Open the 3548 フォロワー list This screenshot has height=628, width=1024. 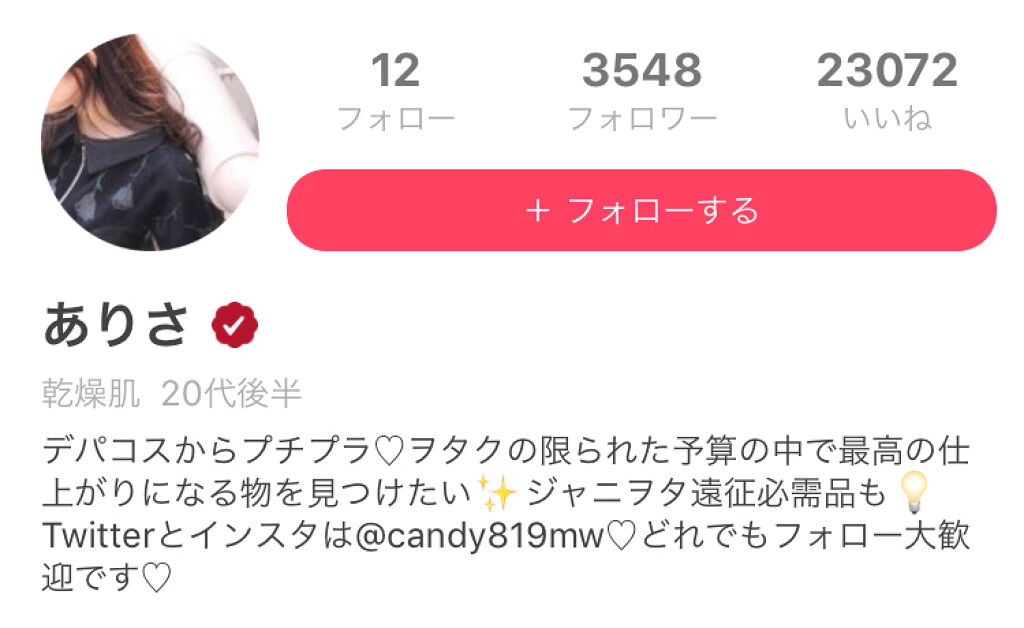641,92
